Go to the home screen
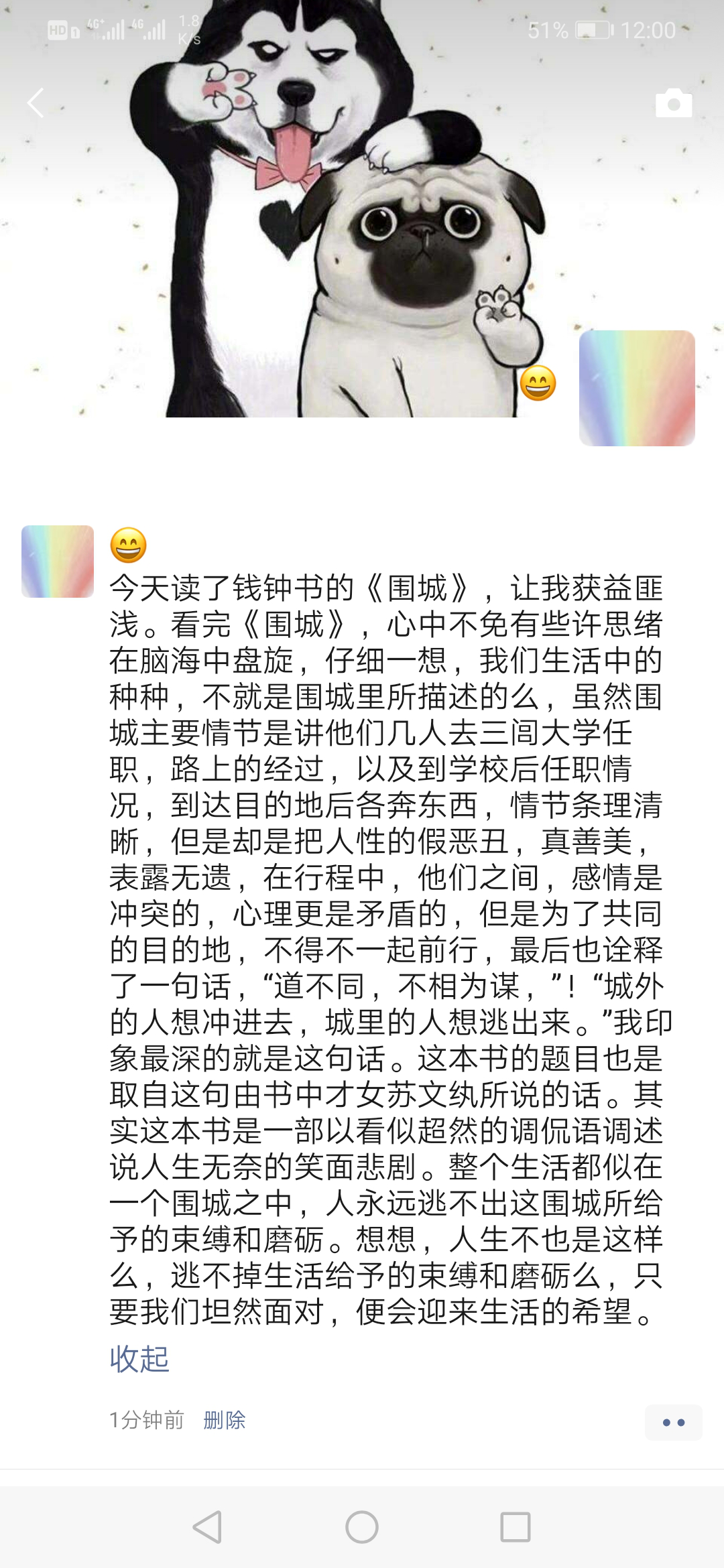The width and height of the screenshot is (724, 1568). [362, 1527]
